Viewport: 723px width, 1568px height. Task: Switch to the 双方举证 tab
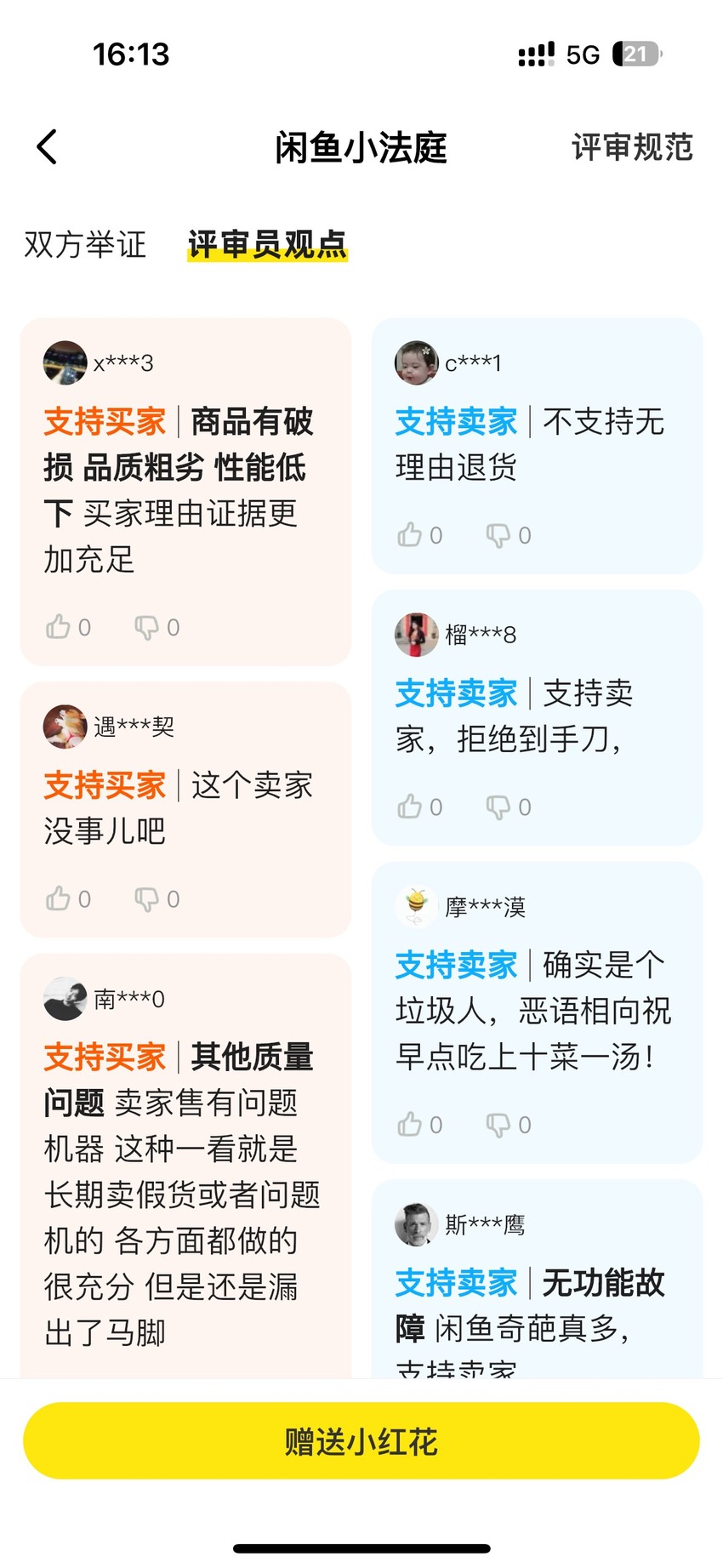click(85, 244)
